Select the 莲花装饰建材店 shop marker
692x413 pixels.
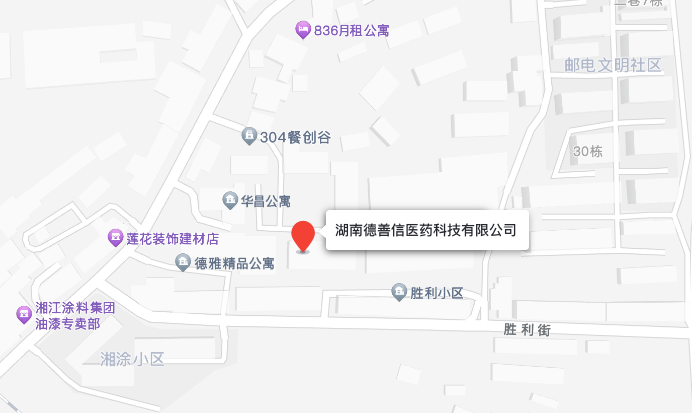[116, 238]
